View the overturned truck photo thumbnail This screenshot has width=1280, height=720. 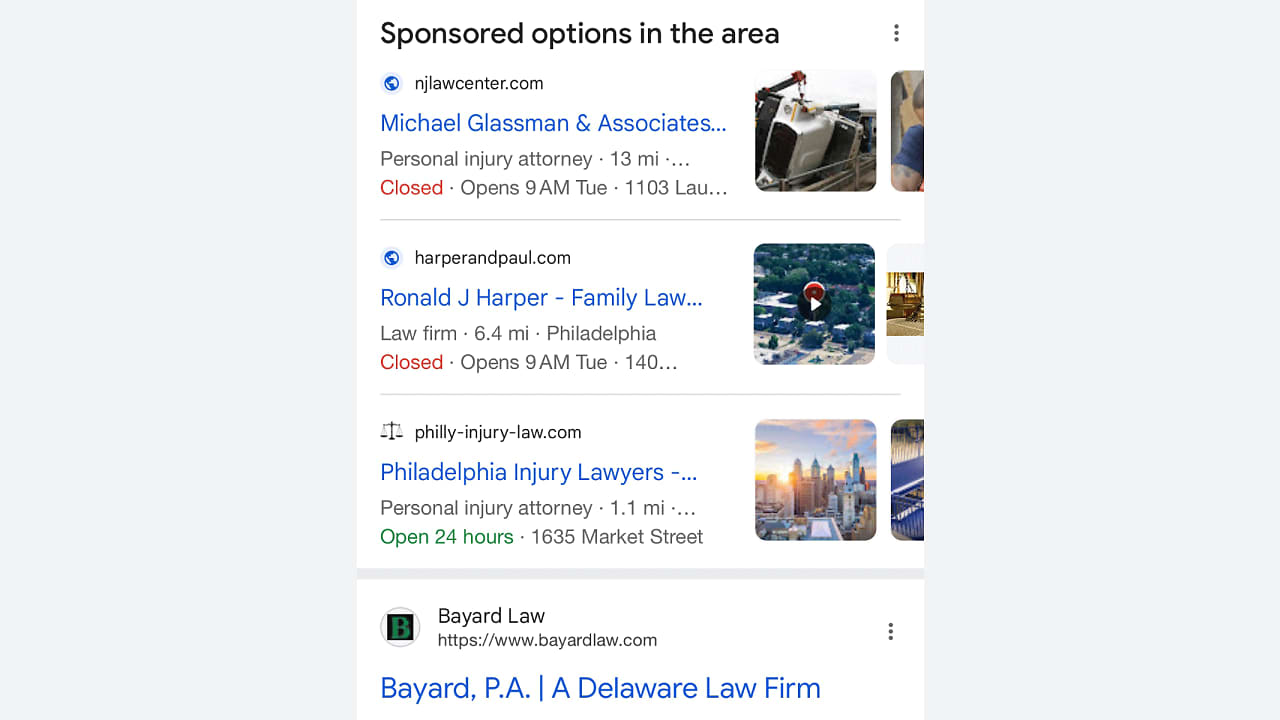click(815, 130)
